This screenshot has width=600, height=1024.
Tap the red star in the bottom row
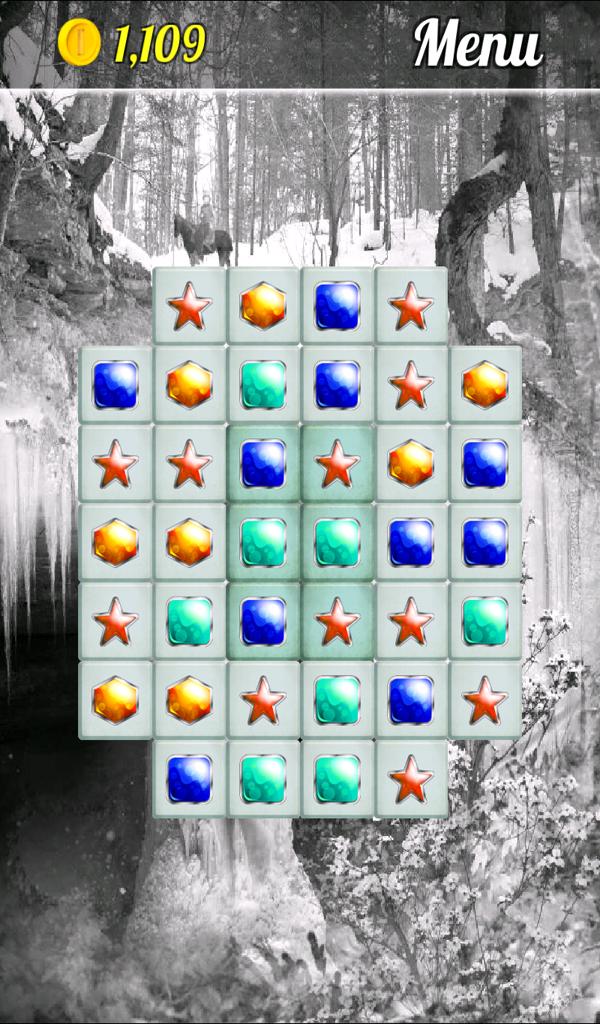(x=411, y=779)
